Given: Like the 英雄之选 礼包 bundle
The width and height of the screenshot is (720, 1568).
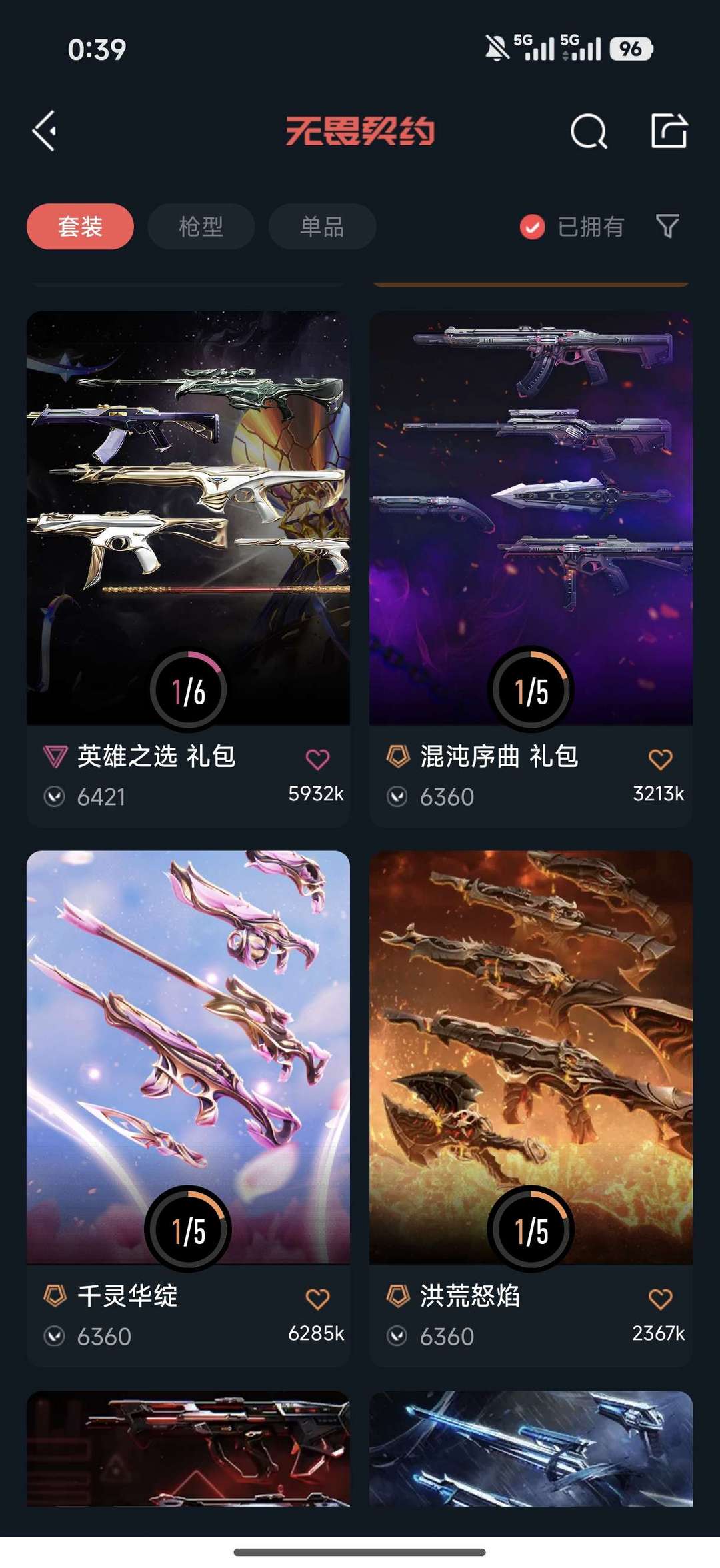Looking at the screenshot, I should click(x=317, y=759).
